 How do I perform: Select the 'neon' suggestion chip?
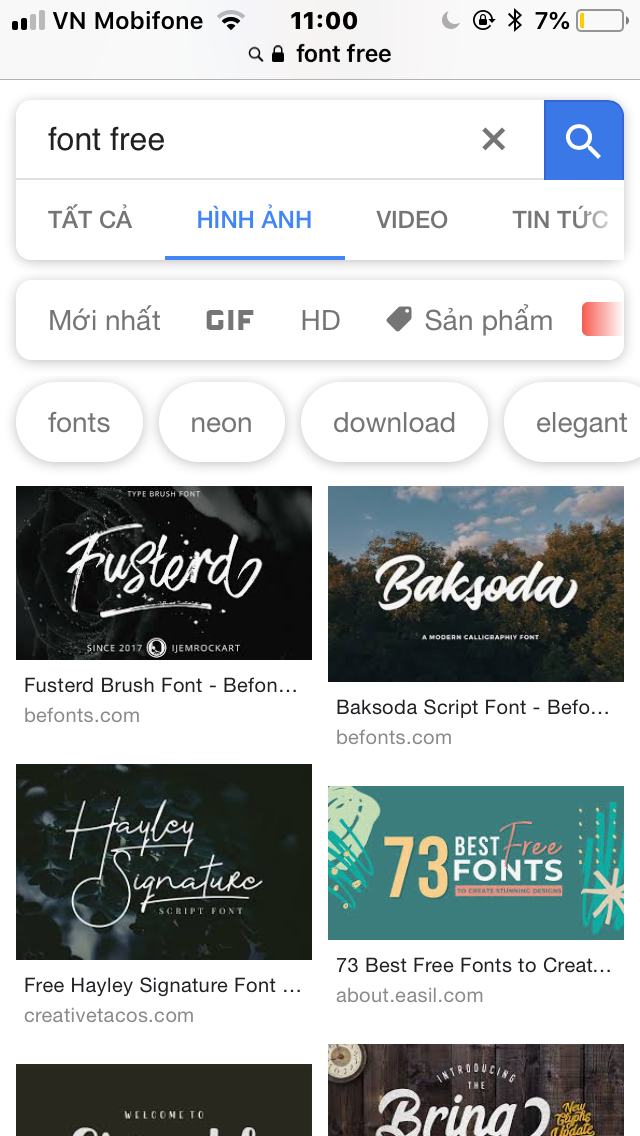coord(221,423)
